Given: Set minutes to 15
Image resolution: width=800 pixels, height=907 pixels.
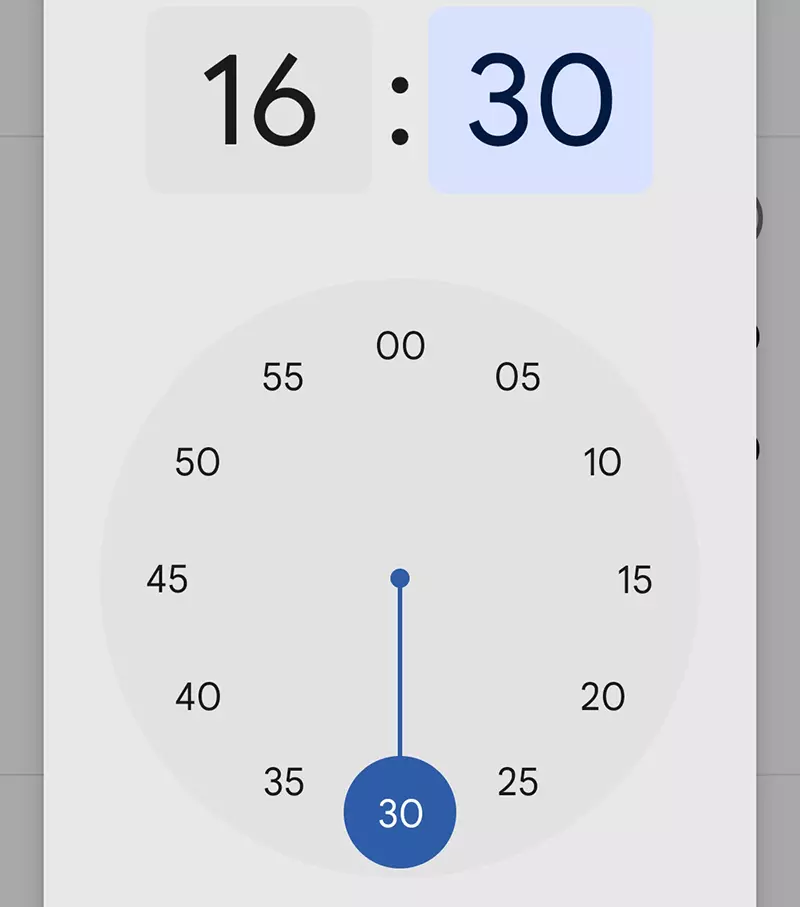Looking at the screenshot, I should (x=635, y=579).
